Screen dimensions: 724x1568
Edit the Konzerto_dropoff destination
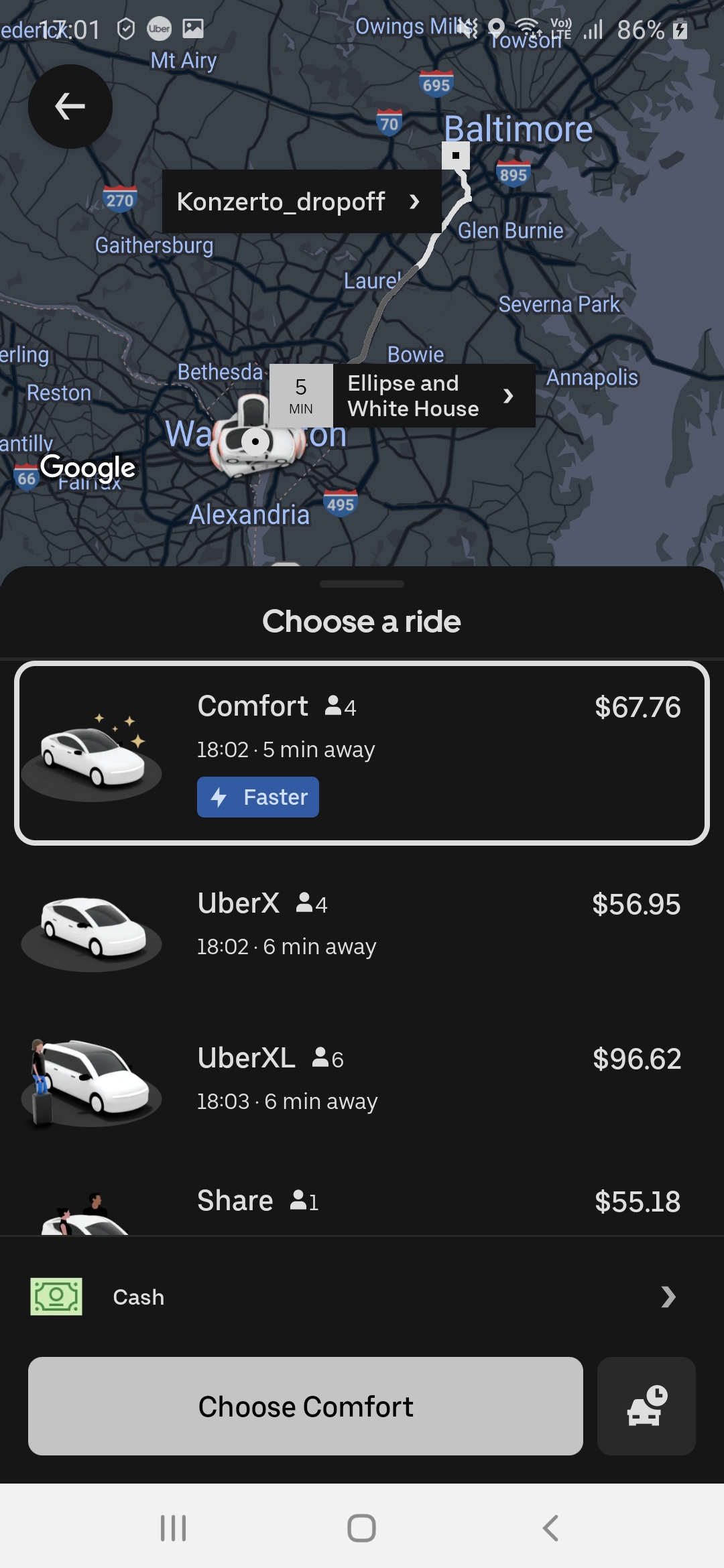301,202
